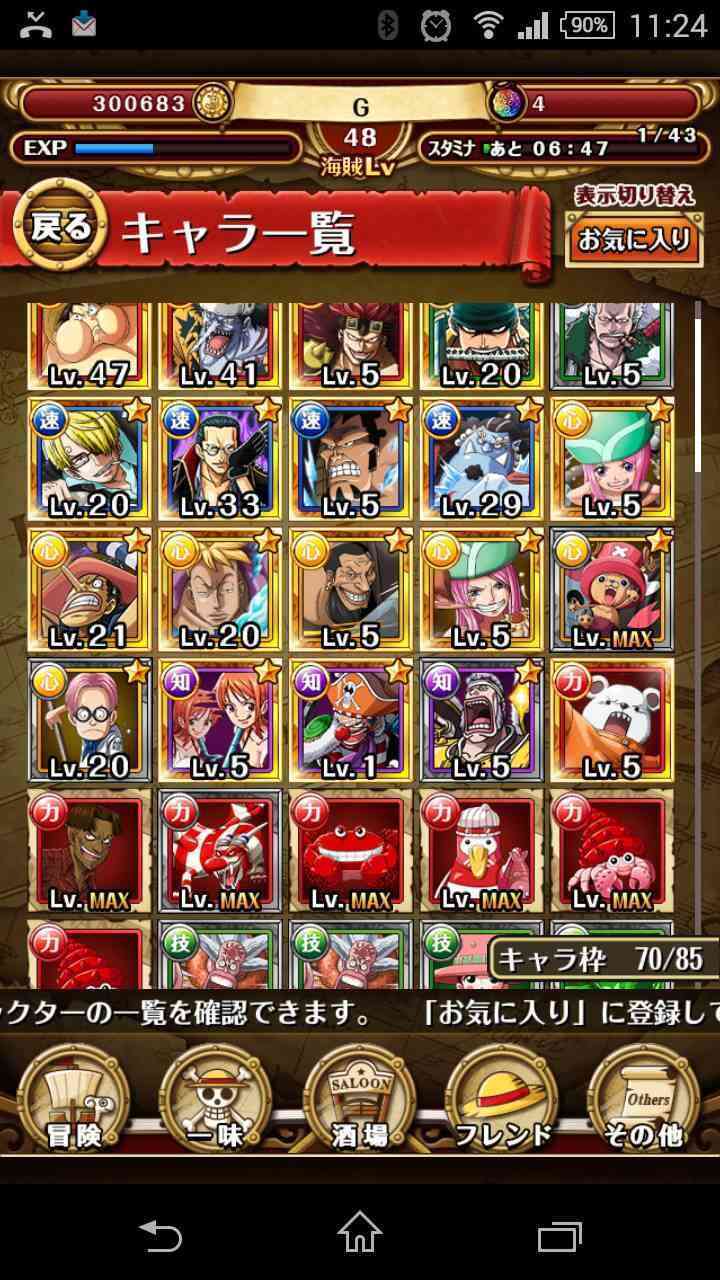The width and height of the screenshot is (720, 1280).
Task: Select the Usopp character at Lv.21
Action: (90, 589)
